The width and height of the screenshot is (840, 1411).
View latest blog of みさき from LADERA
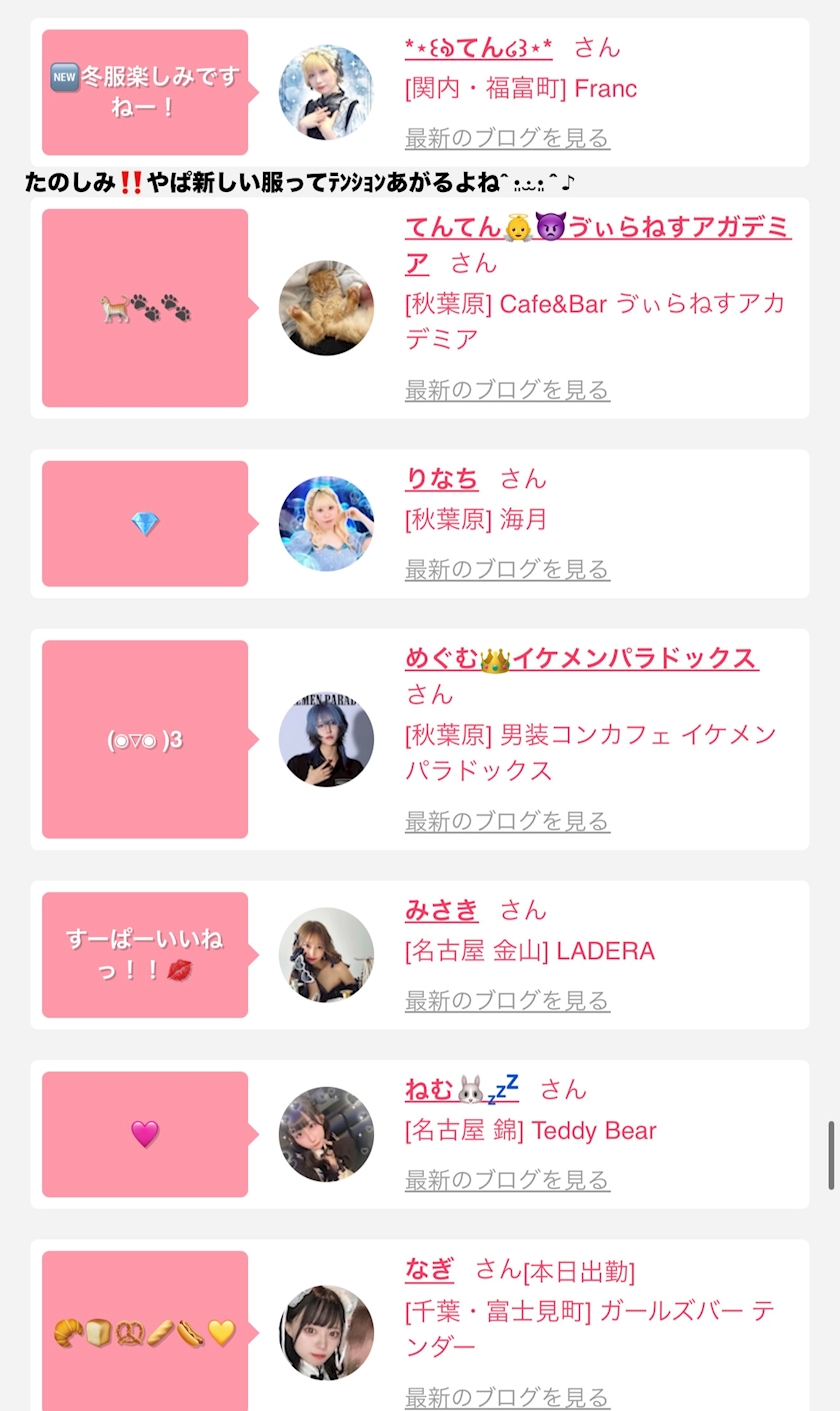pos(507,1001)
